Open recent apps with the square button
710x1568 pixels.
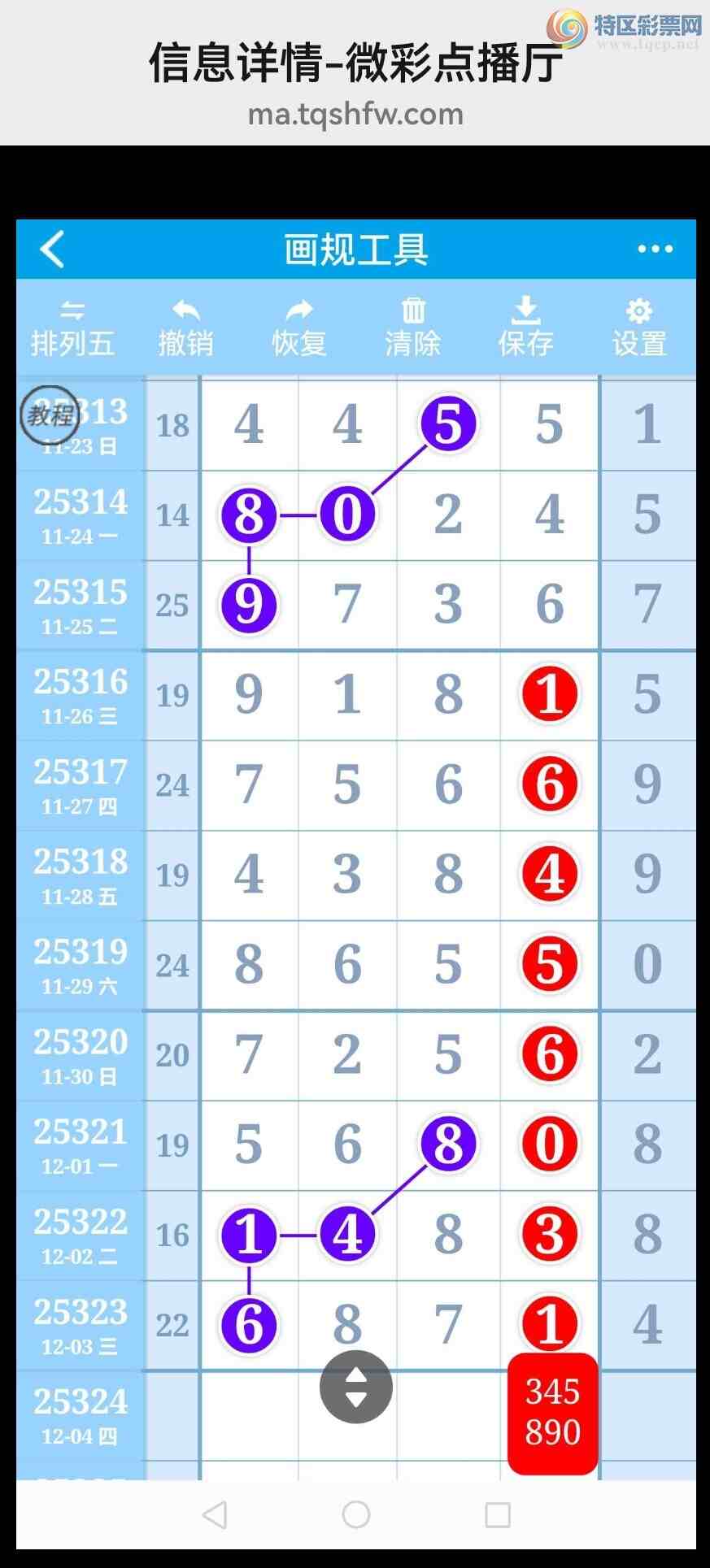tap(498, 1514)
